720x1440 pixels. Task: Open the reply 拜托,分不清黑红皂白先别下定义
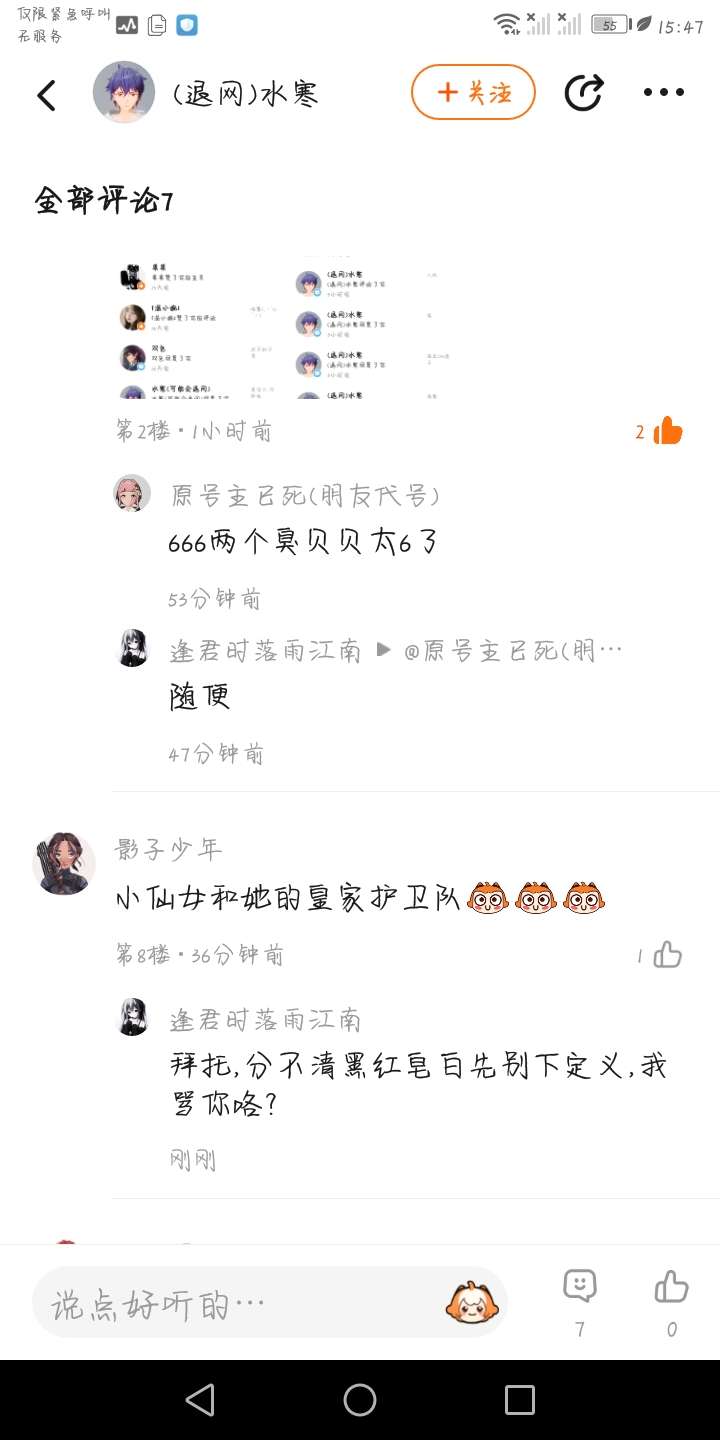pyautogui.click(x=418, y=1084)
